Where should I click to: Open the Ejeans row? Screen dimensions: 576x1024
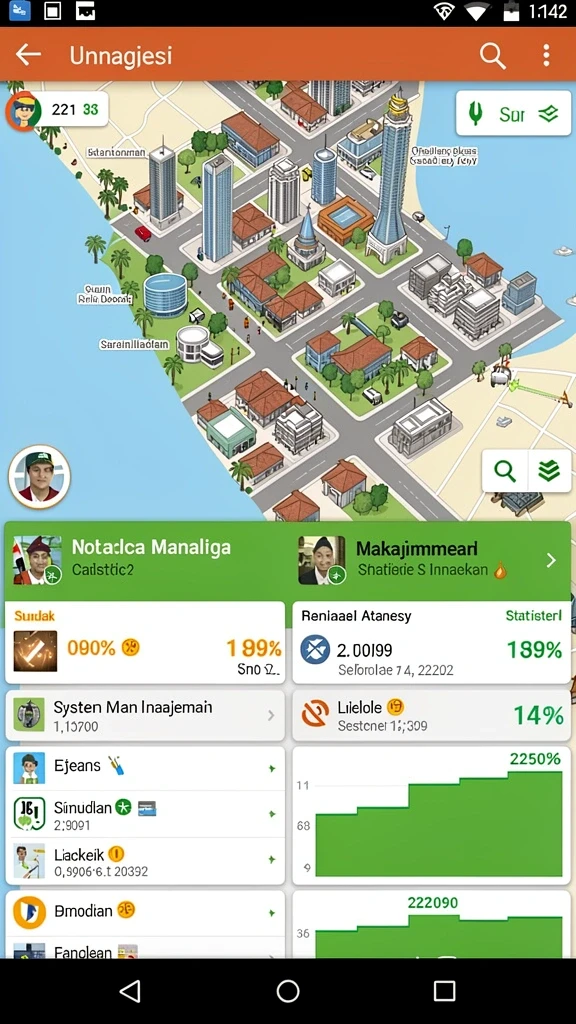(x=145, y=768)
